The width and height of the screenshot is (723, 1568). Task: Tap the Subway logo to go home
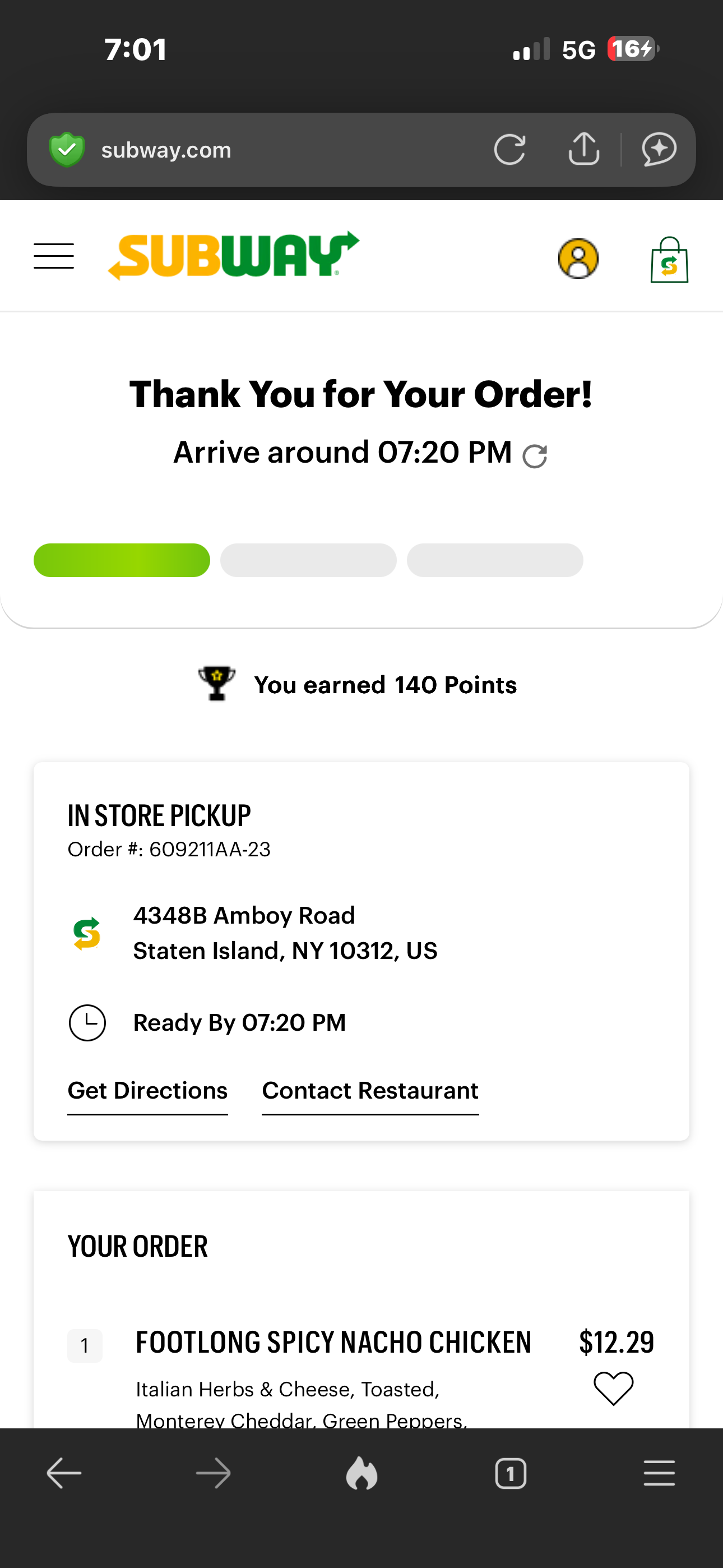coord(234,256)
